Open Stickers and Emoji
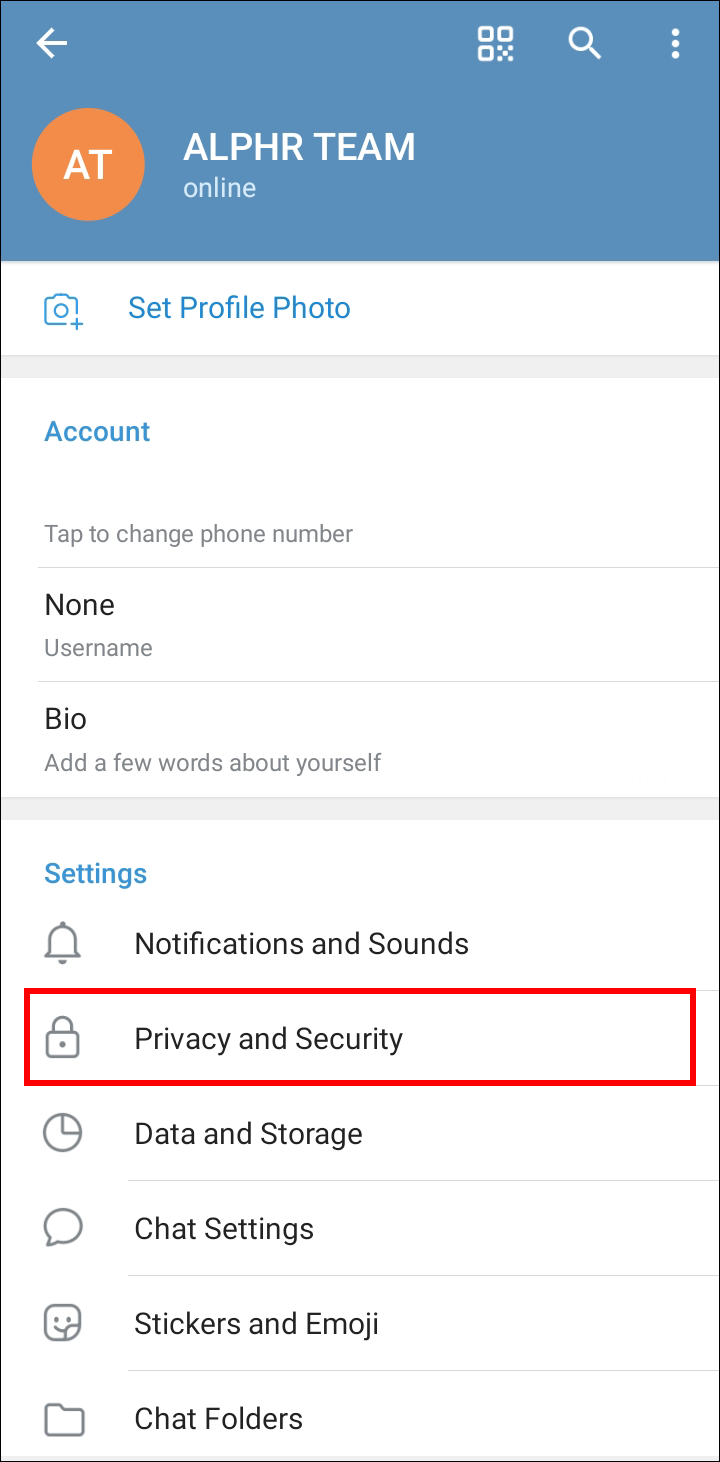 tap(360, 1323)
